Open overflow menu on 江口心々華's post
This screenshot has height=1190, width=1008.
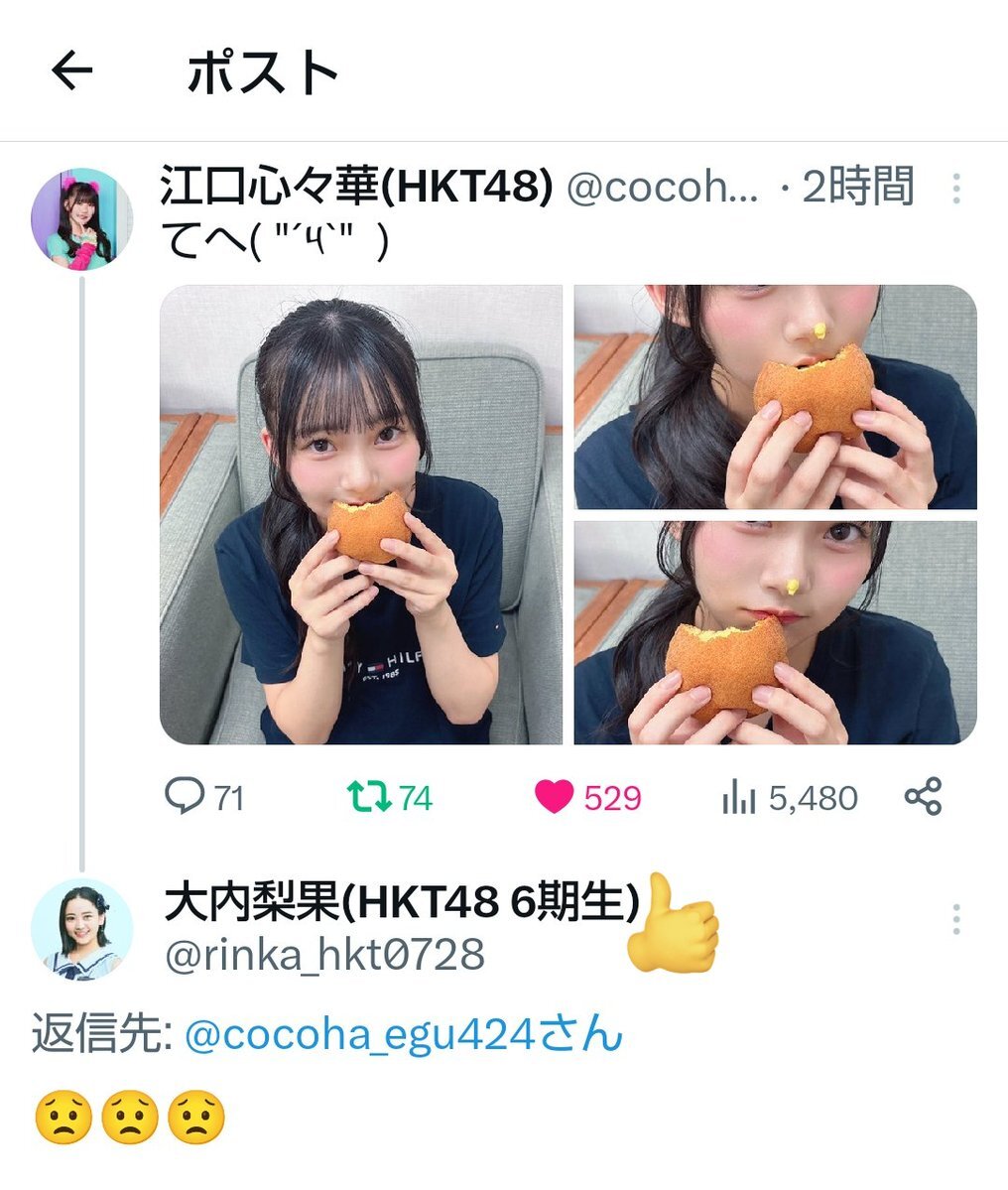[956, 189]
